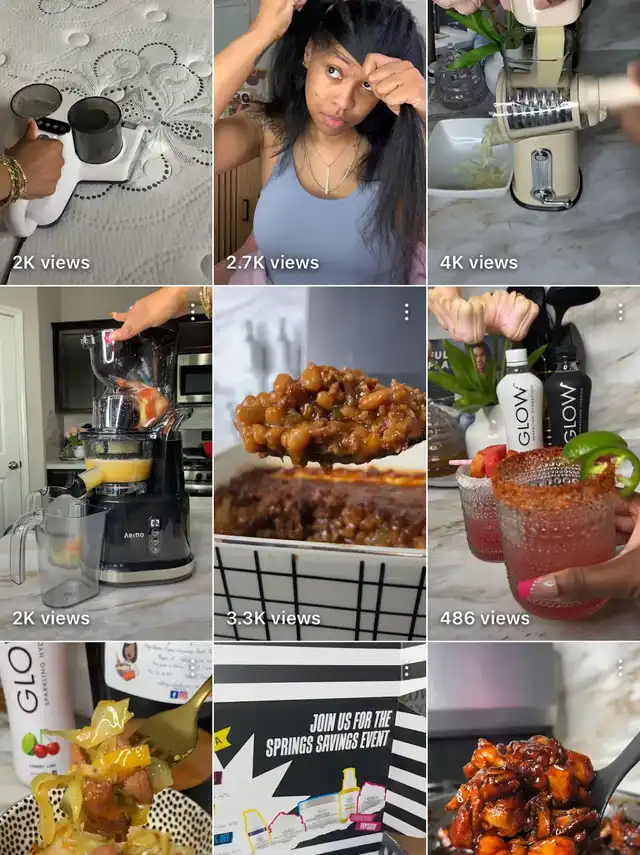Tap three-dot menu on baked beans video
This screenshot has width=640, height=855.
pyautogui.click(x=406, y=312)
